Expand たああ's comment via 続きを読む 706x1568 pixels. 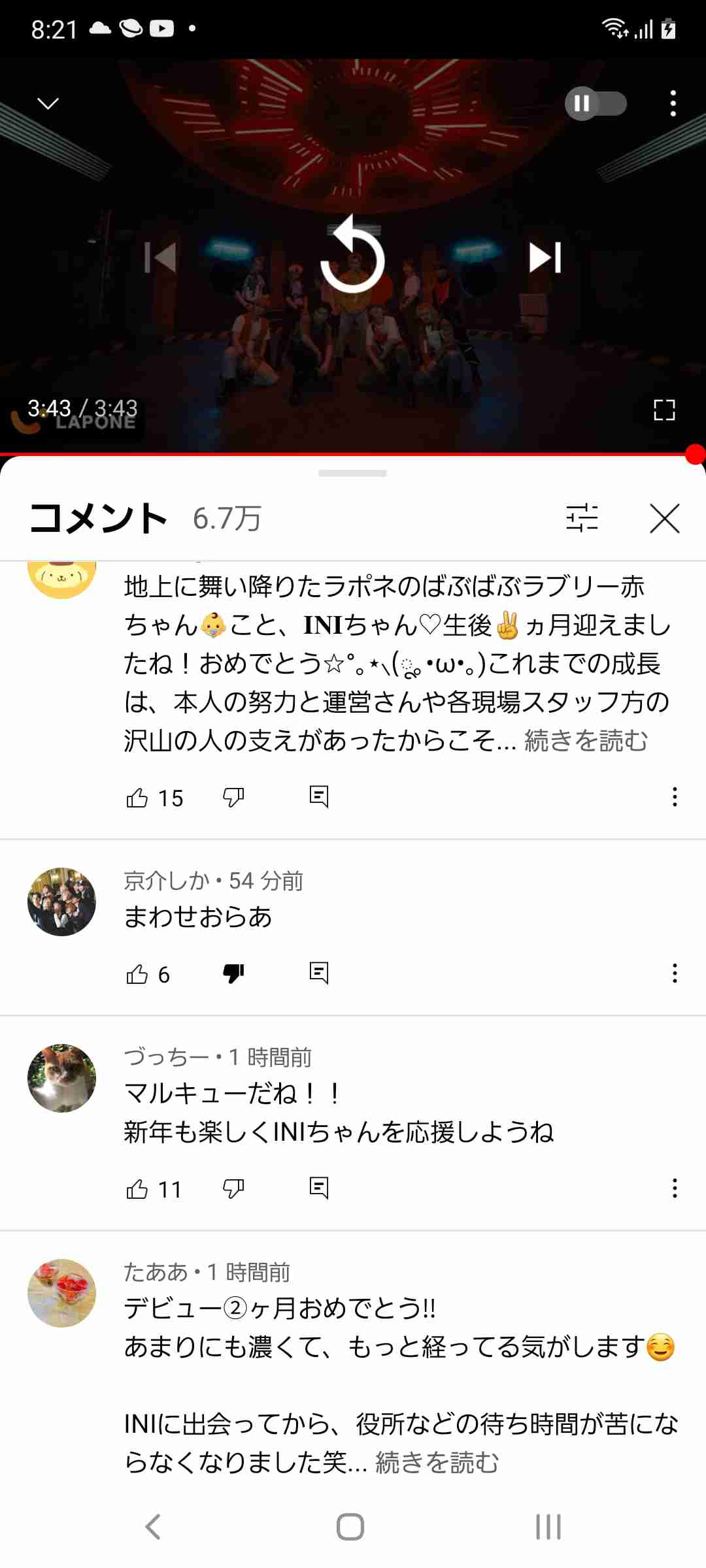[x=437, y=1462]
